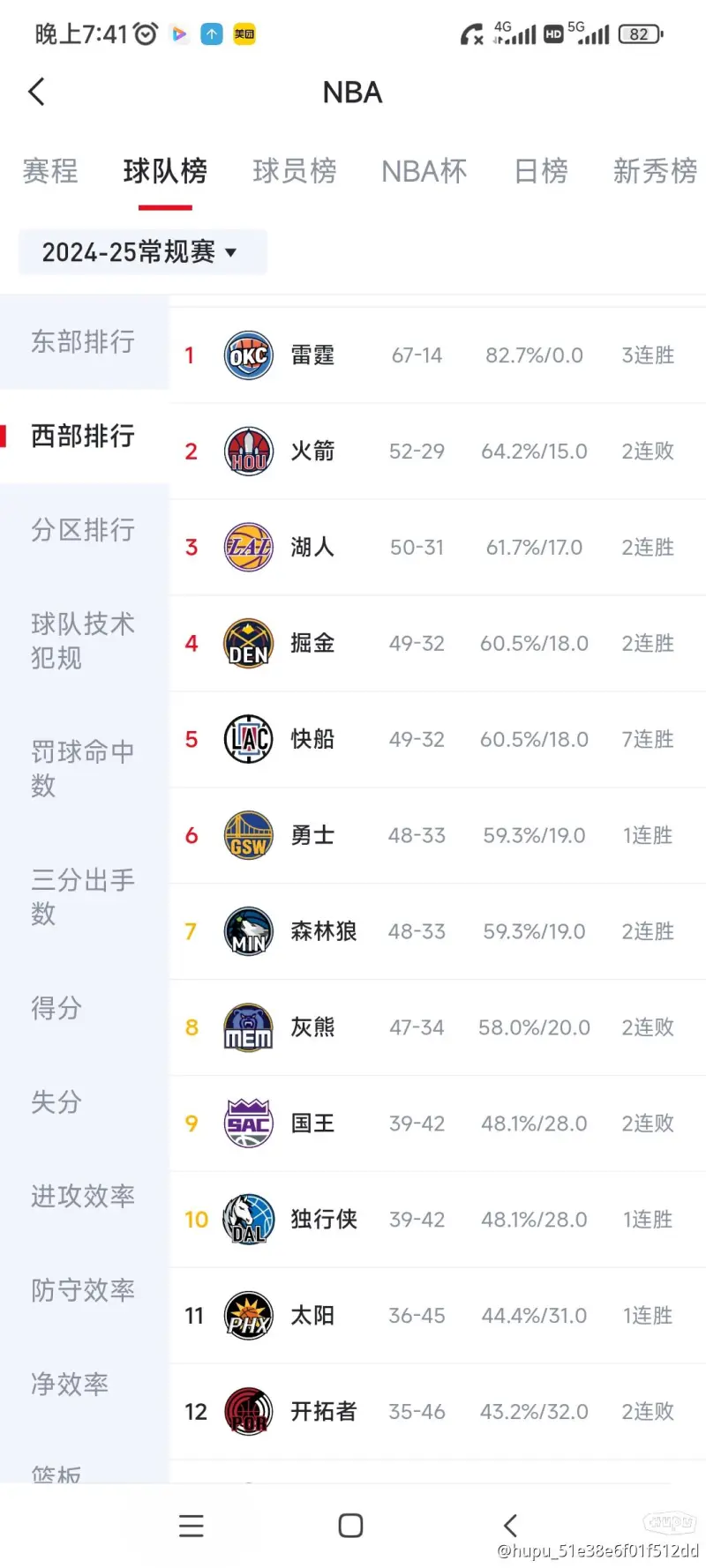Screen dimensions: 706x1568
Task: Open the NBA杯 tab
Action: coord(424,171)
